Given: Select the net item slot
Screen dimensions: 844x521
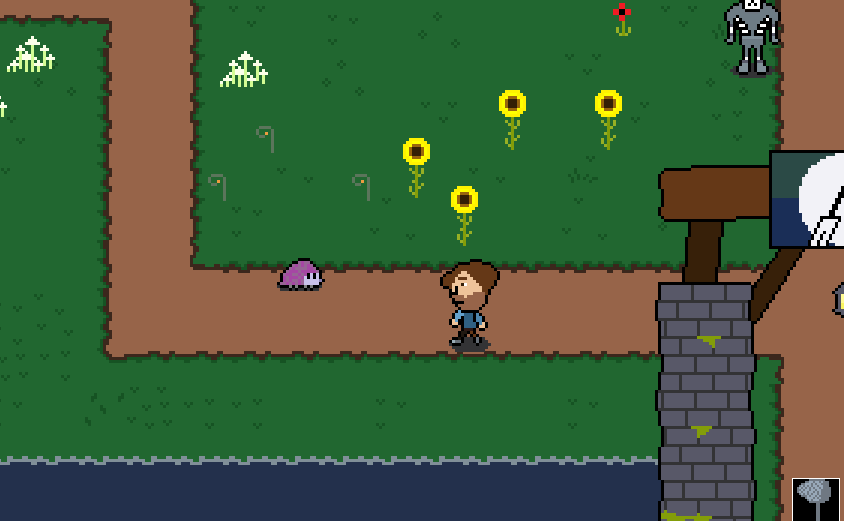Looking at the screenshot, I should click(x=816, y=498).
